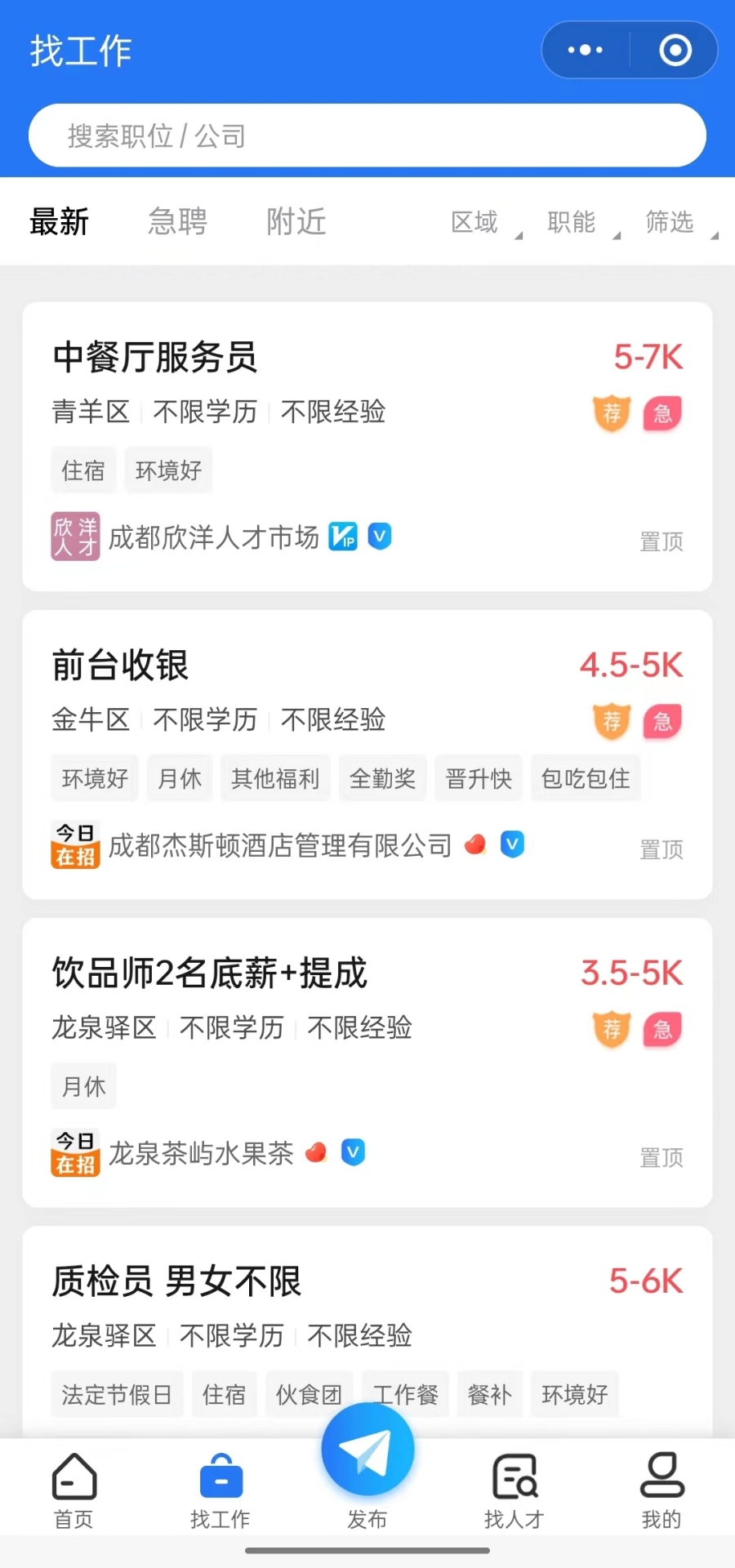Open the 找人才 talent search icon
This screenshot has height=1568, width=735.
click(x=514, y=1478)
